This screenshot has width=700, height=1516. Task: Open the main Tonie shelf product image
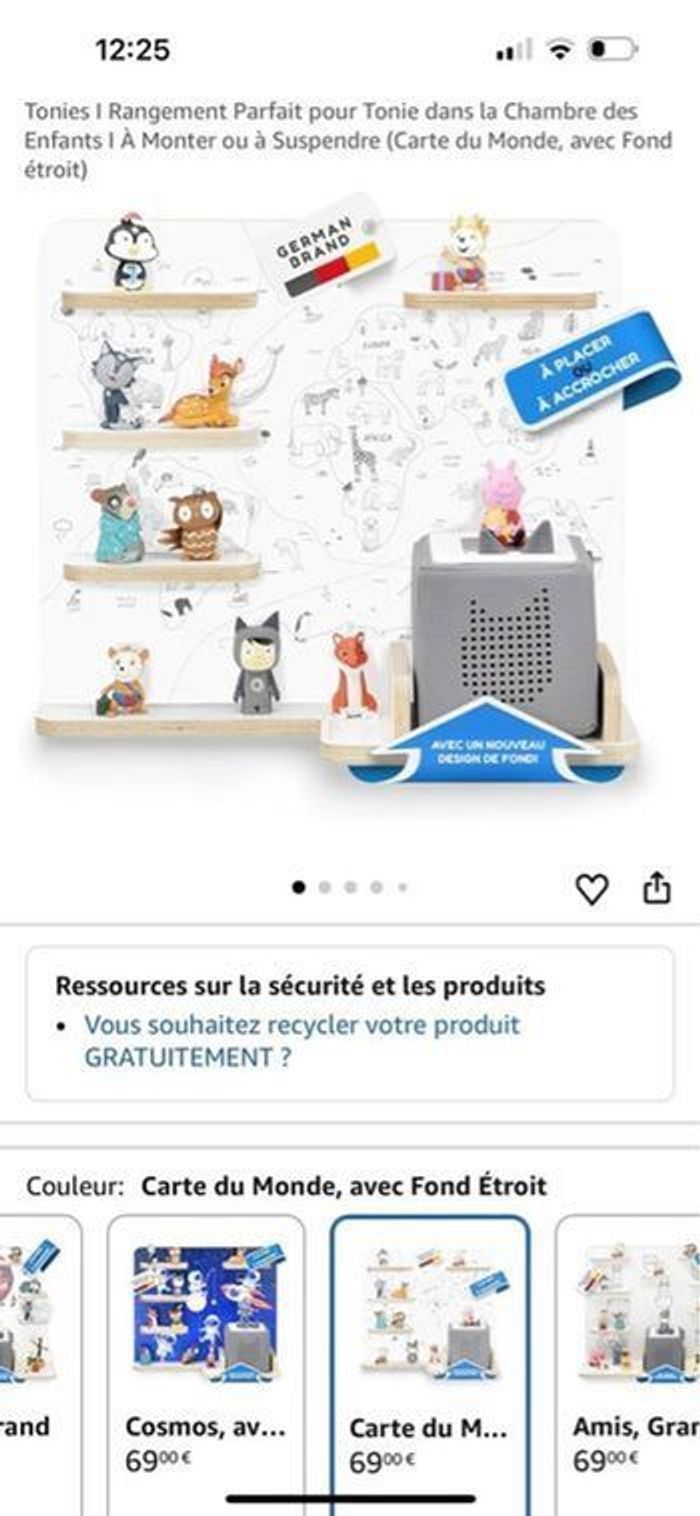coord(340,500)
